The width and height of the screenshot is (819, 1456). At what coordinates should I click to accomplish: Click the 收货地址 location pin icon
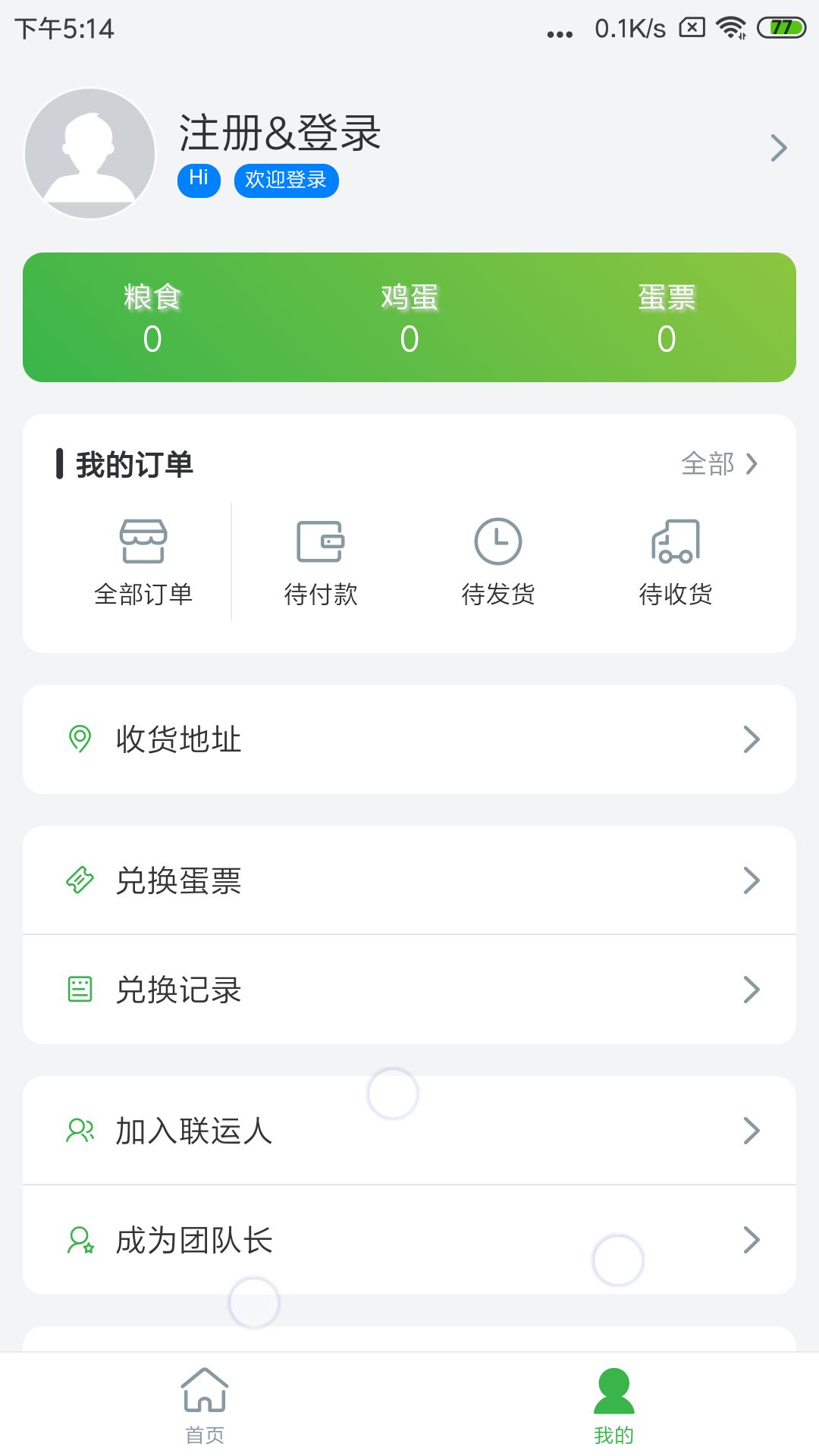click(80, 739)
